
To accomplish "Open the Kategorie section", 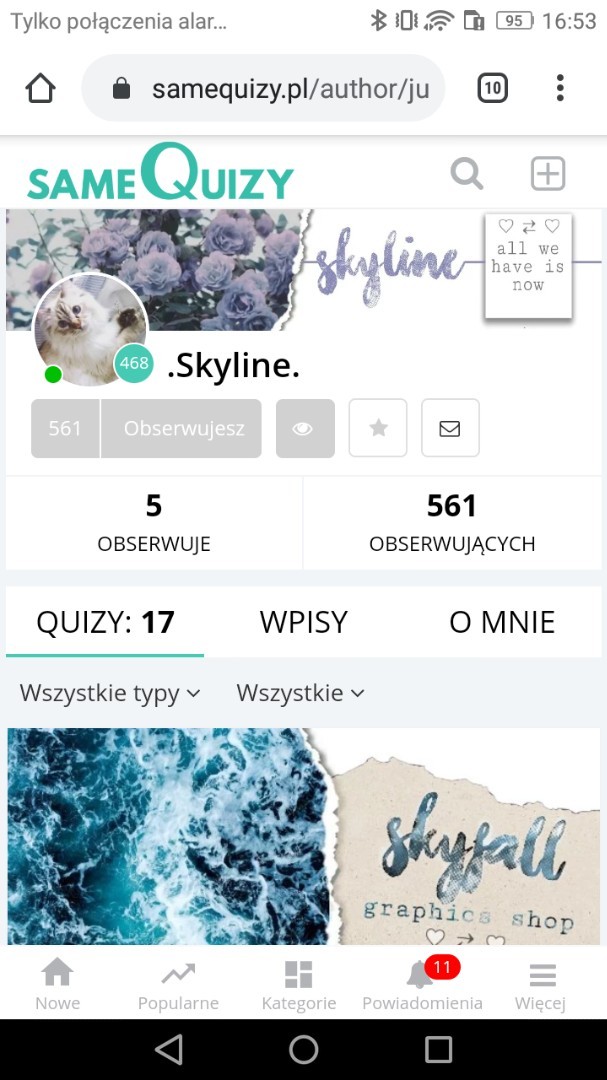I will click(298, 983).
